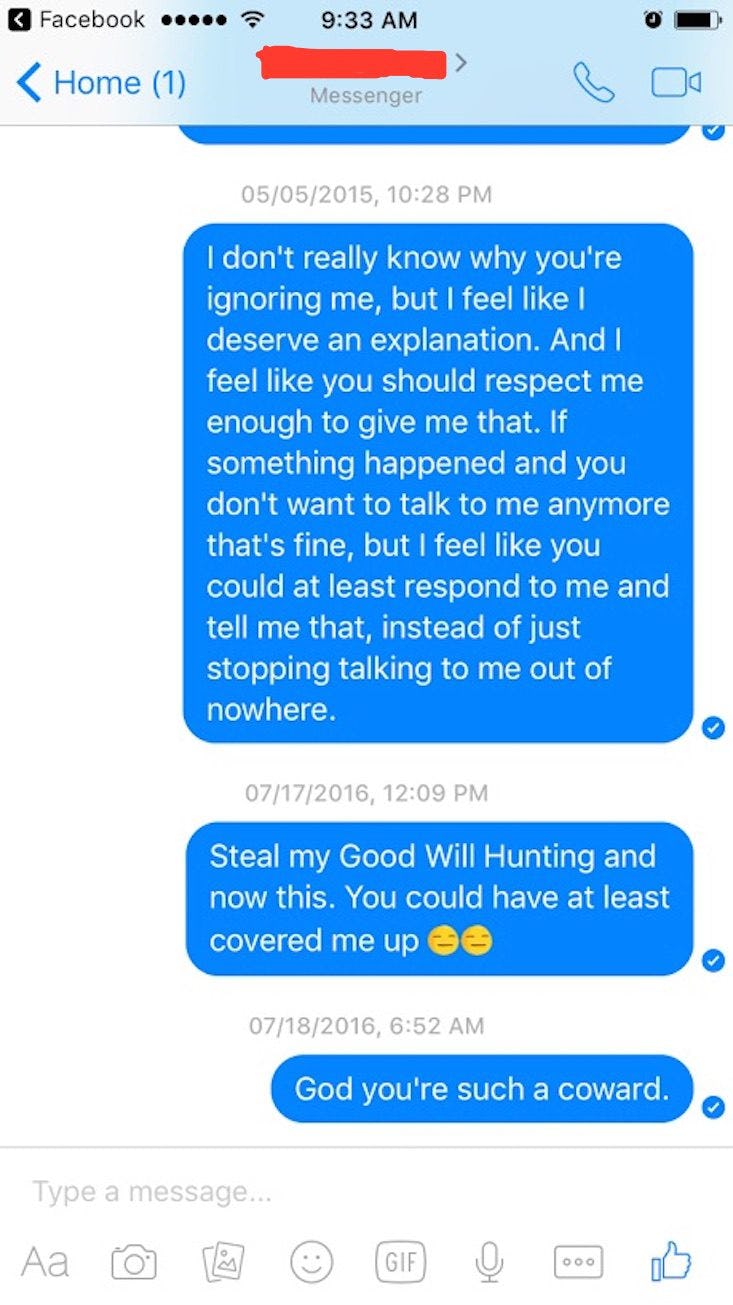Open the emoji and stickers picker
The height and width of the screenshot is (1305, 733).
coord(311,1261)
